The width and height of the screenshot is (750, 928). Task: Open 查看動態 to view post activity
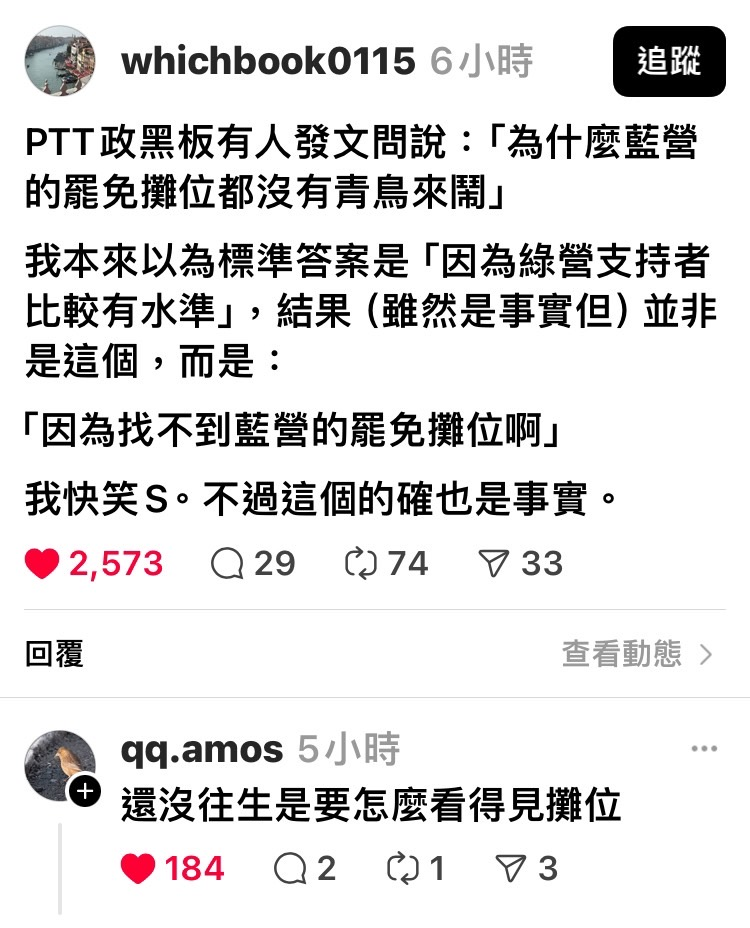click(637, 654)
